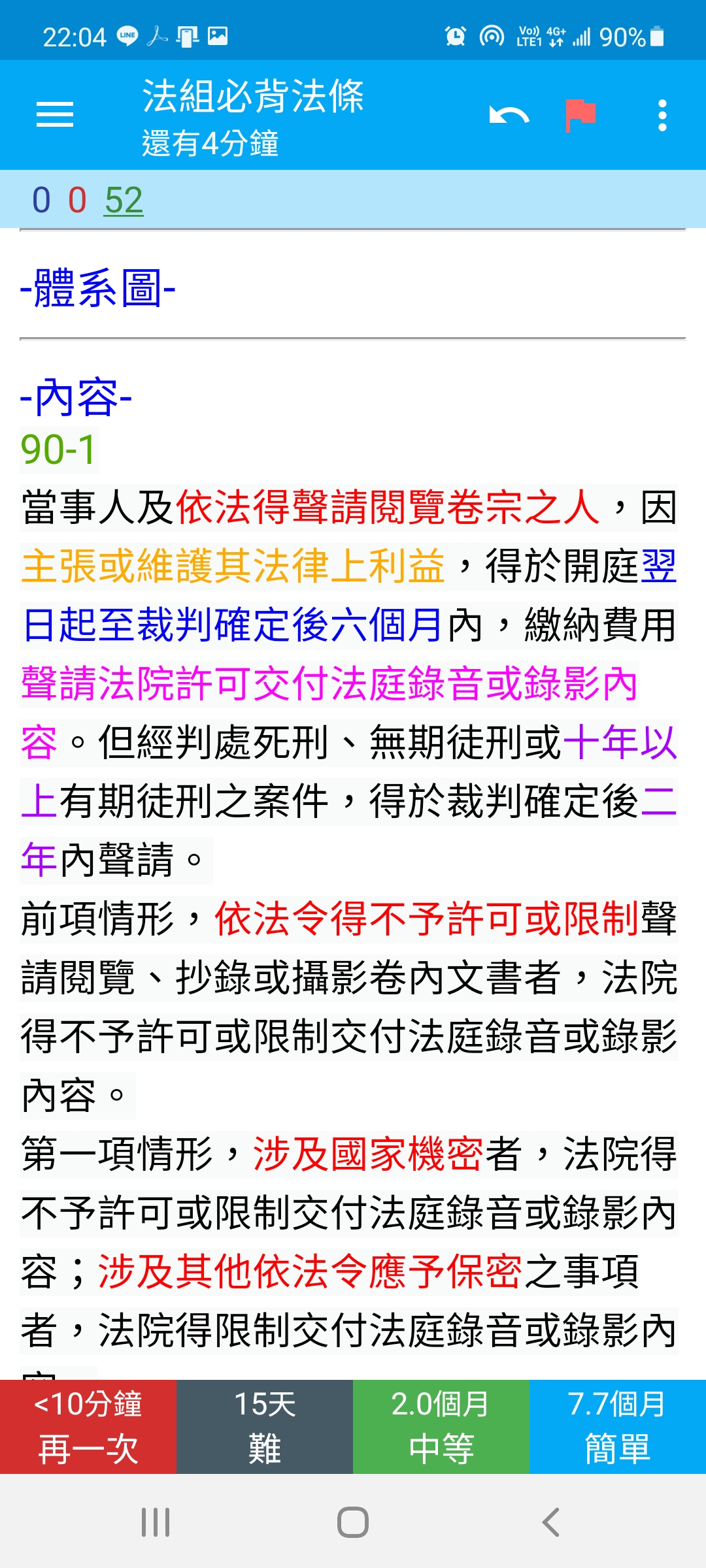This screenshot has height=1568, width=706.
Task: Rate card 再一次 (<10分鐘)
Action: coord(88,1426)
